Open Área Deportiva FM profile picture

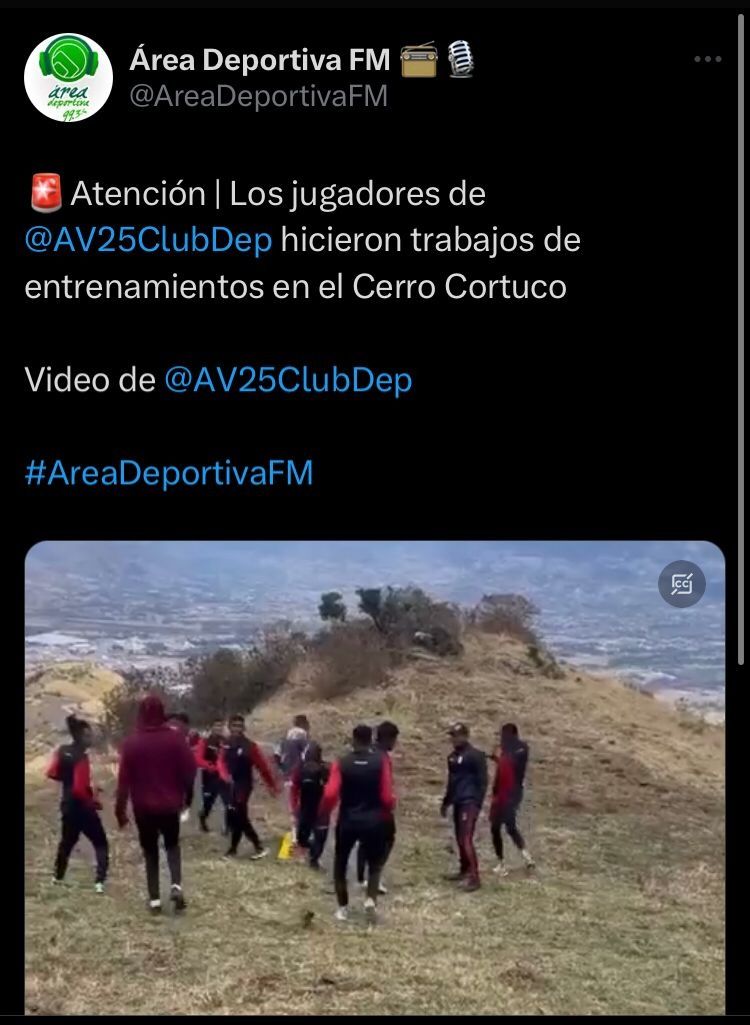click(68, 78)
